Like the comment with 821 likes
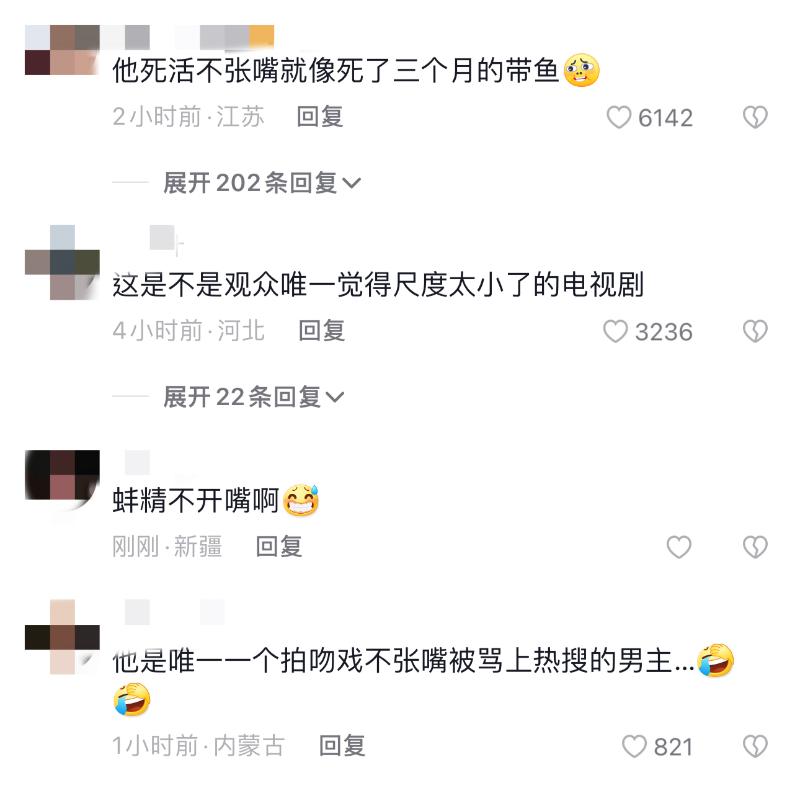Viewport: 800px width, 788px height. pyautogui.click(x=634, y=746)
